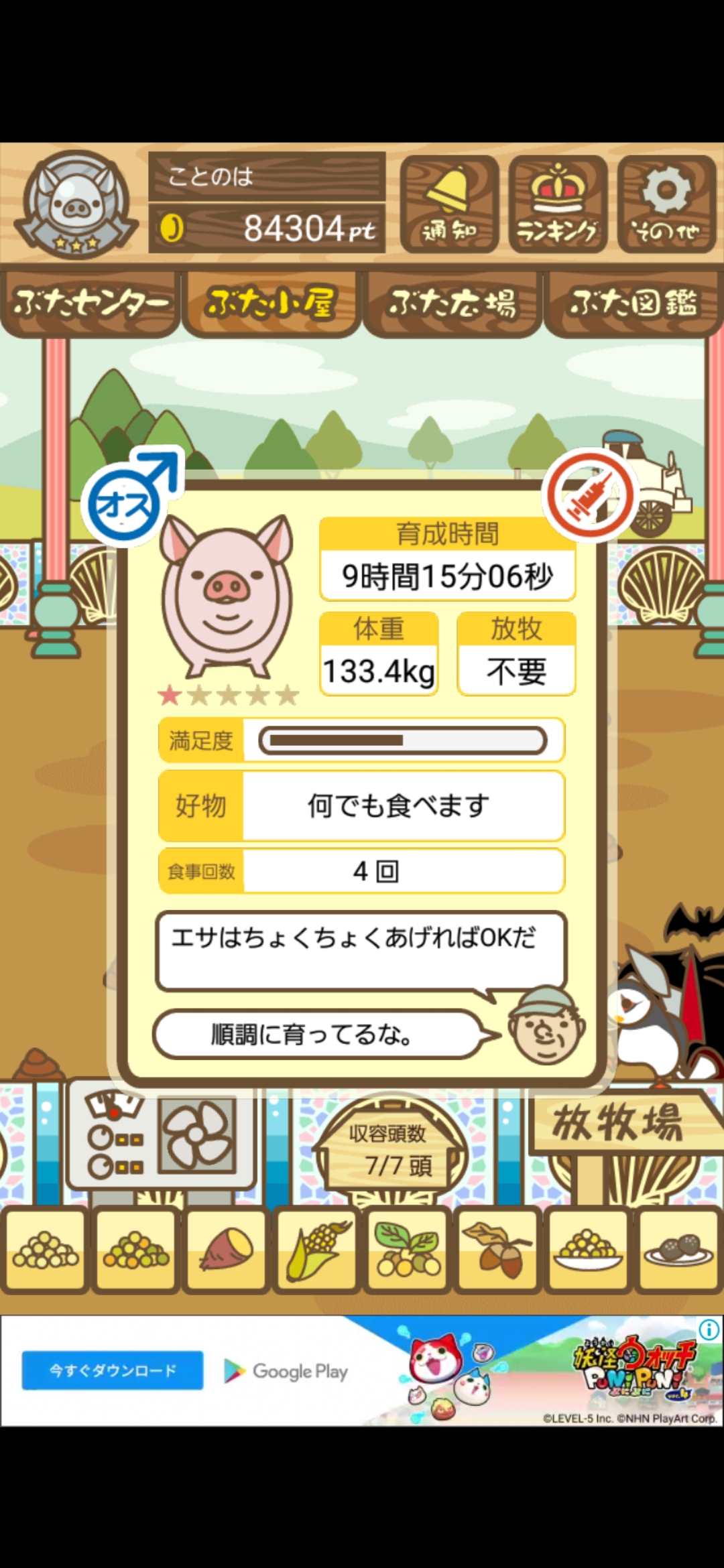724x1568 pixels.
Task: Tap the 今すぐダウンロード ad button
Action: (x=113, y=1370)
